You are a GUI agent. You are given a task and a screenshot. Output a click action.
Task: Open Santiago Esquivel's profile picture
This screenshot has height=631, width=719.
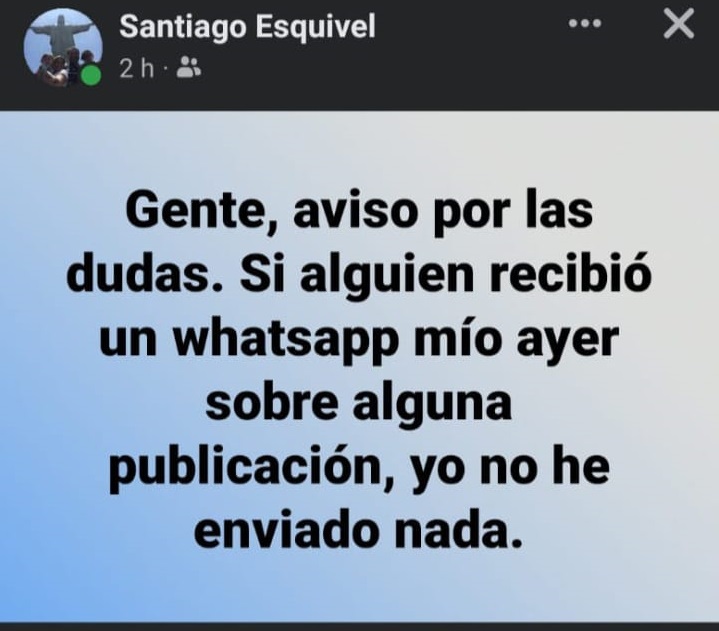(x=62, y=46)
